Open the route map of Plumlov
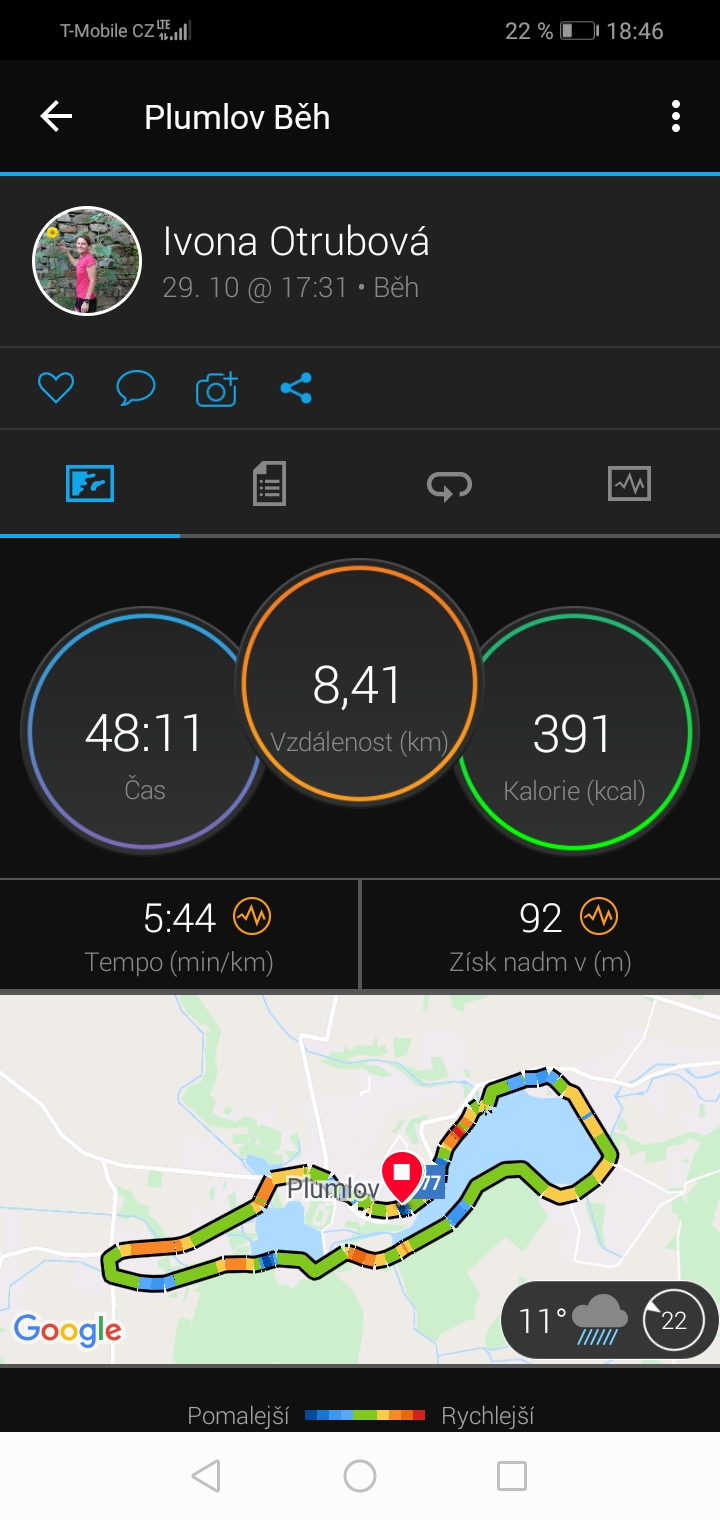The width and height of the screenshot is (720, 1520). point(360,1179)
